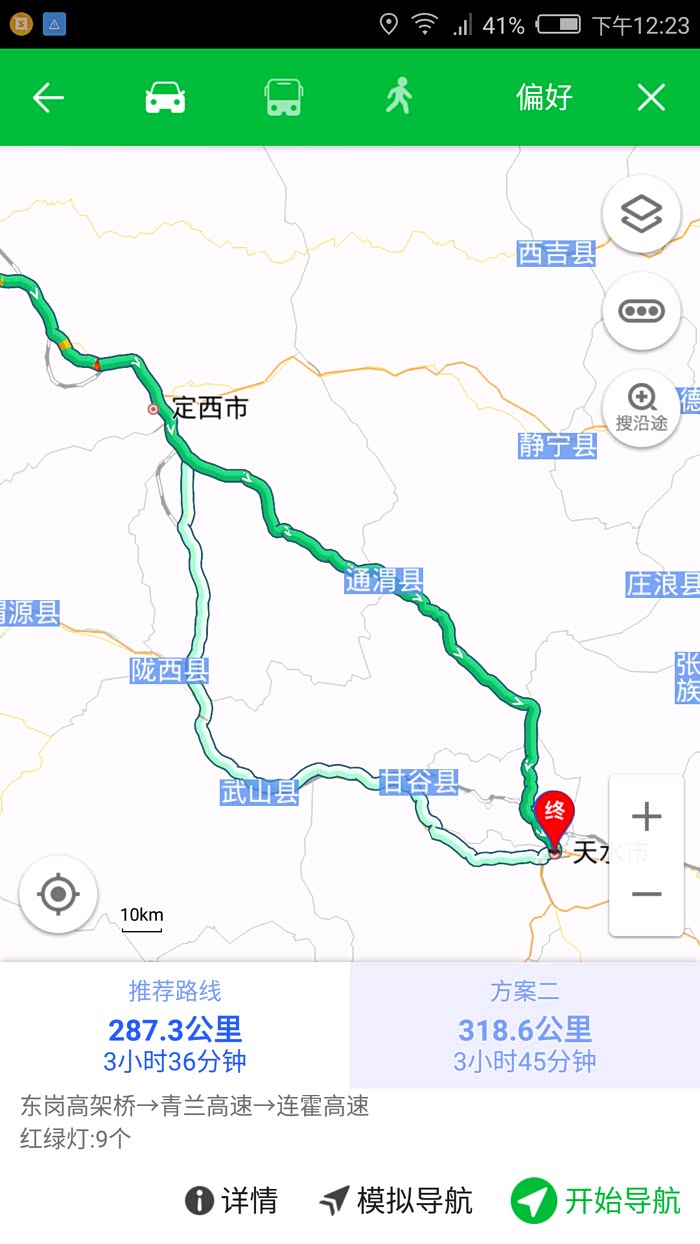Open route preferences (偏好)
Screen dimensions: 700x1244
point(544,97)
